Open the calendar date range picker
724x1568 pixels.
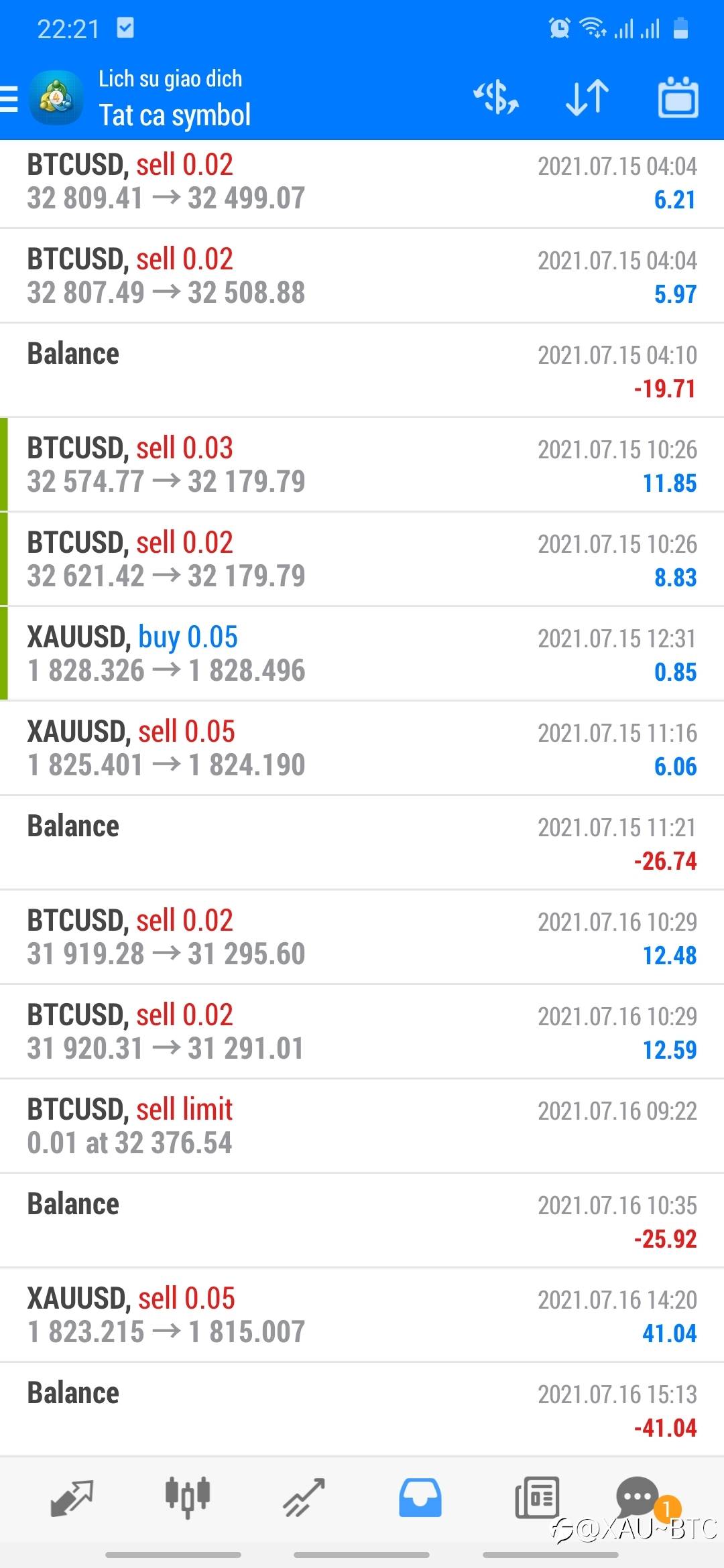(x=678, y=98)
